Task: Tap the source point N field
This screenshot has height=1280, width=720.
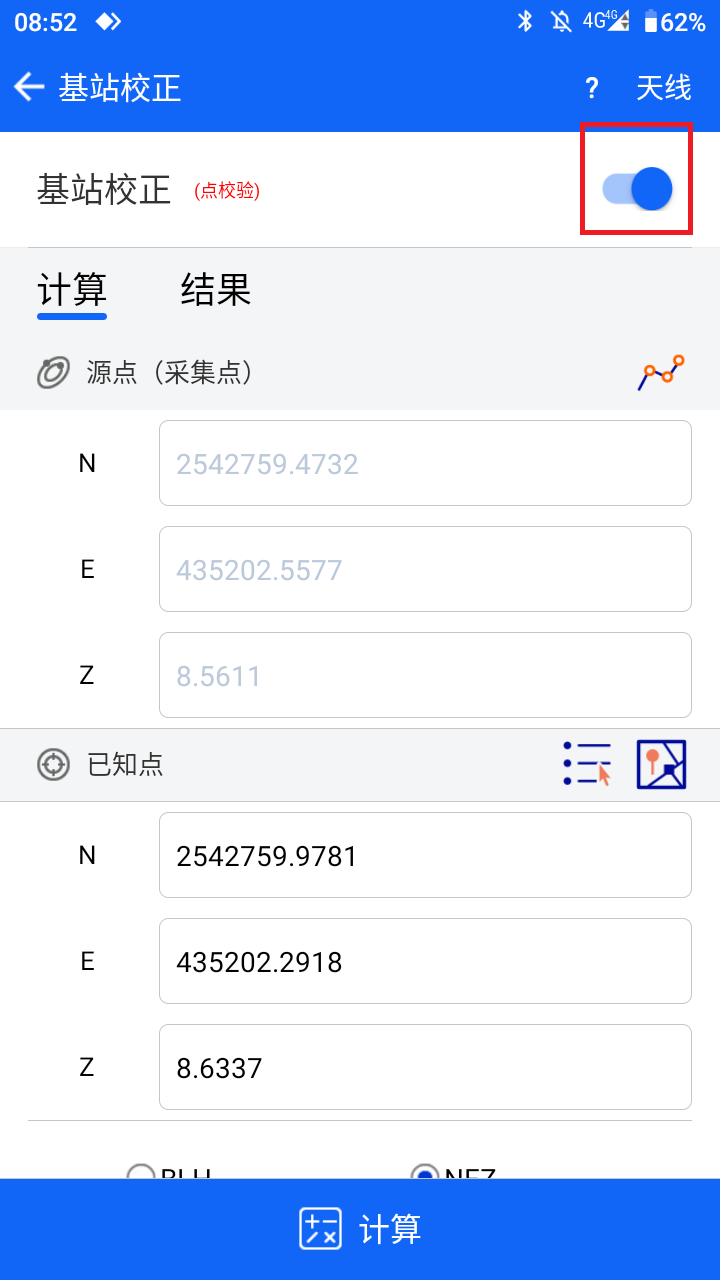Action: tap(425, 463)
